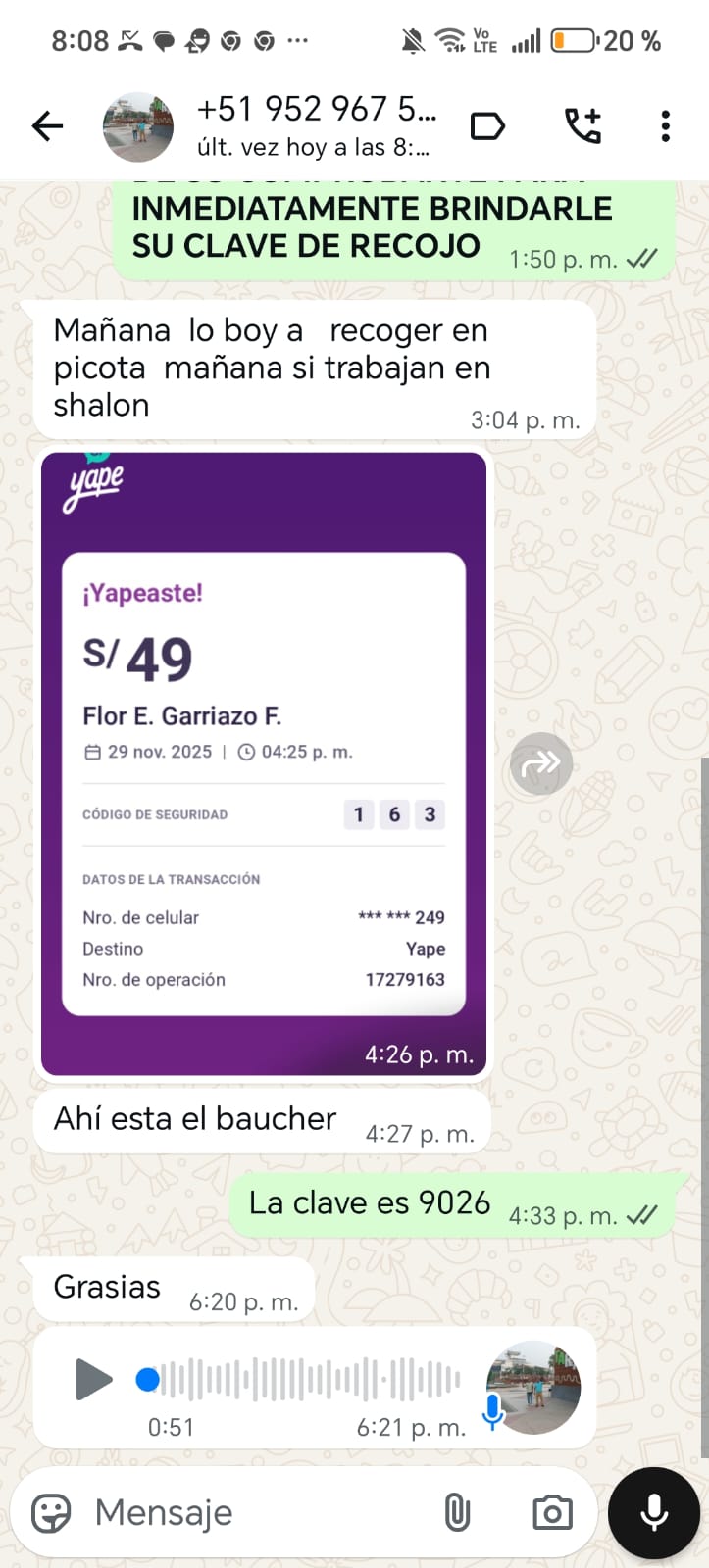
Task: Tap the label icon in the app bar
Action: (x=487, y=126)
